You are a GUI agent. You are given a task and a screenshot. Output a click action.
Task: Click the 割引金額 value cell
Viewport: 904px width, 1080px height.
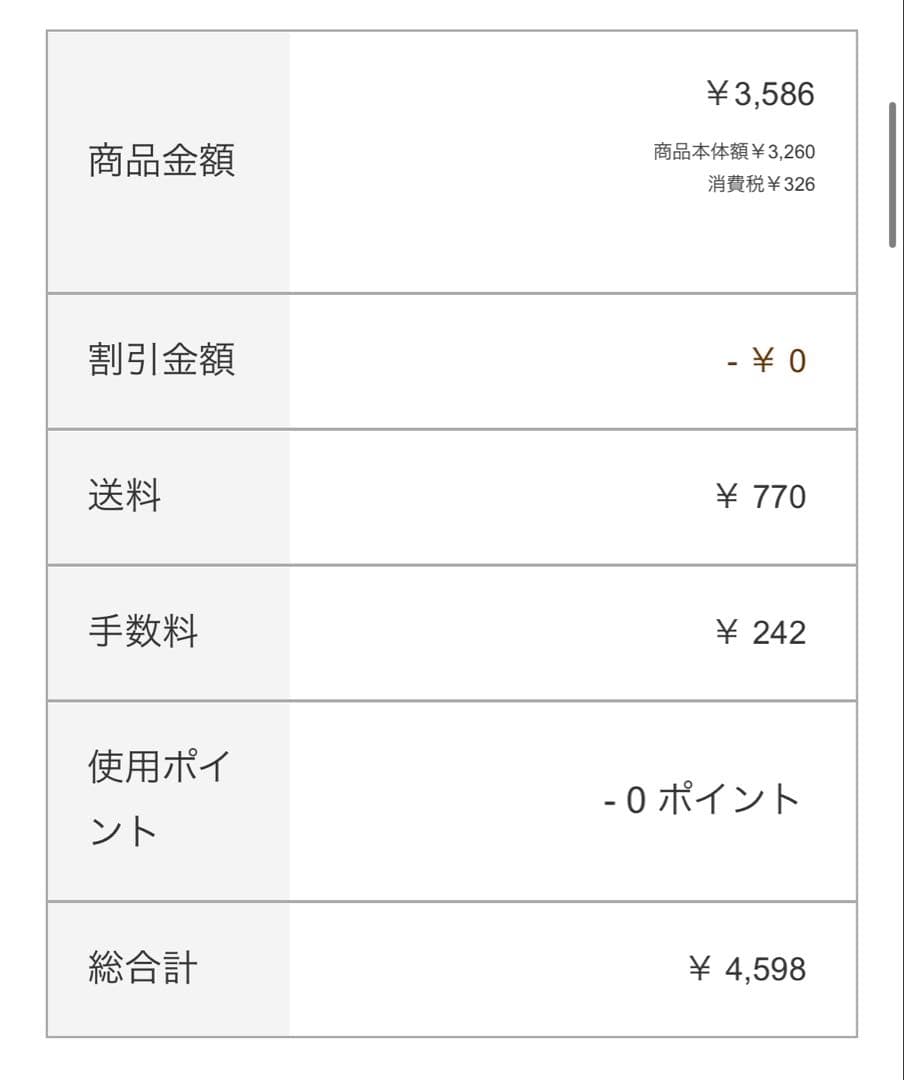(x=570, y=360)
